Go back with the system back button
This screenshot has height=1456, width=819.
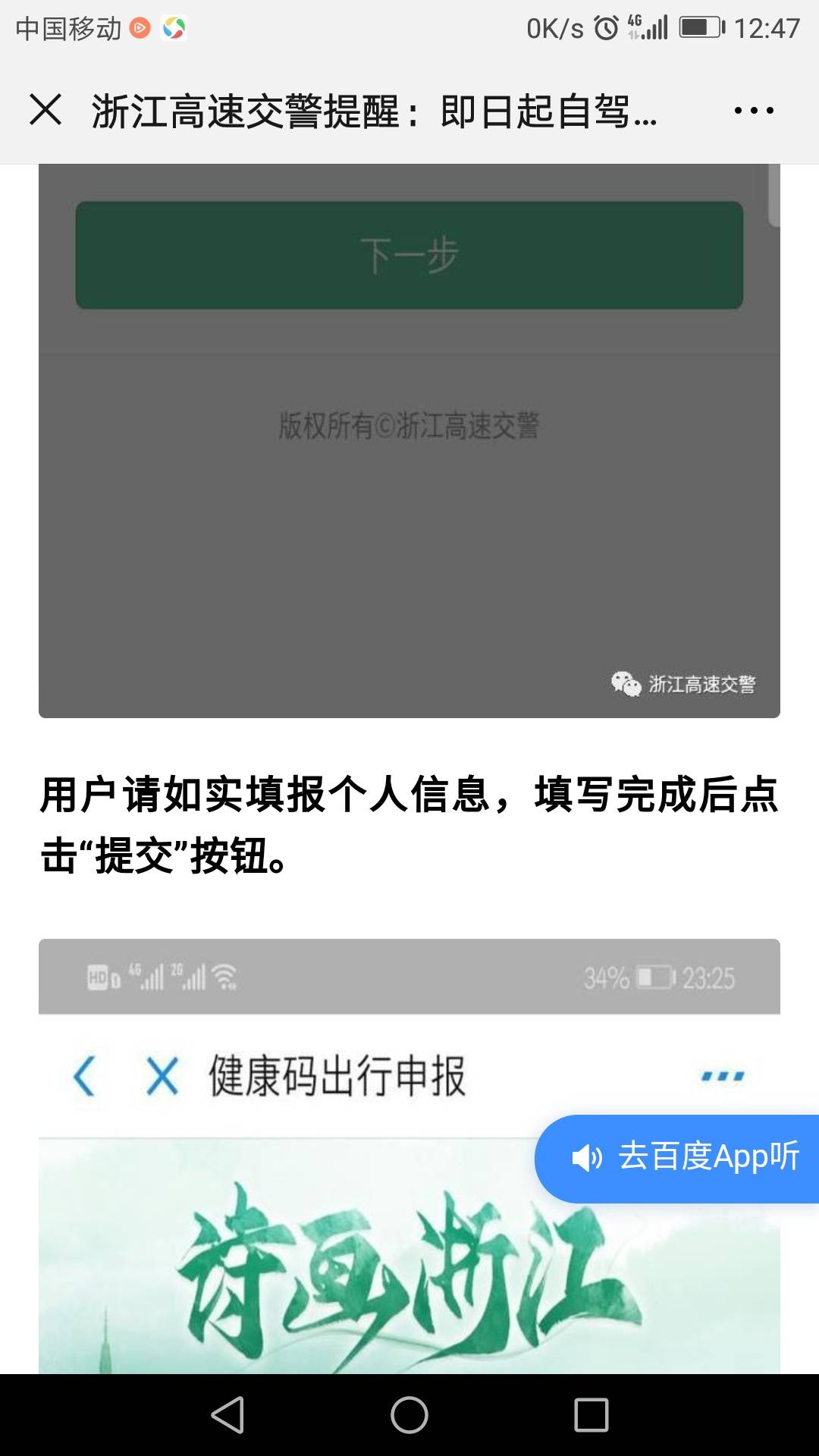tap(227, 1415)
